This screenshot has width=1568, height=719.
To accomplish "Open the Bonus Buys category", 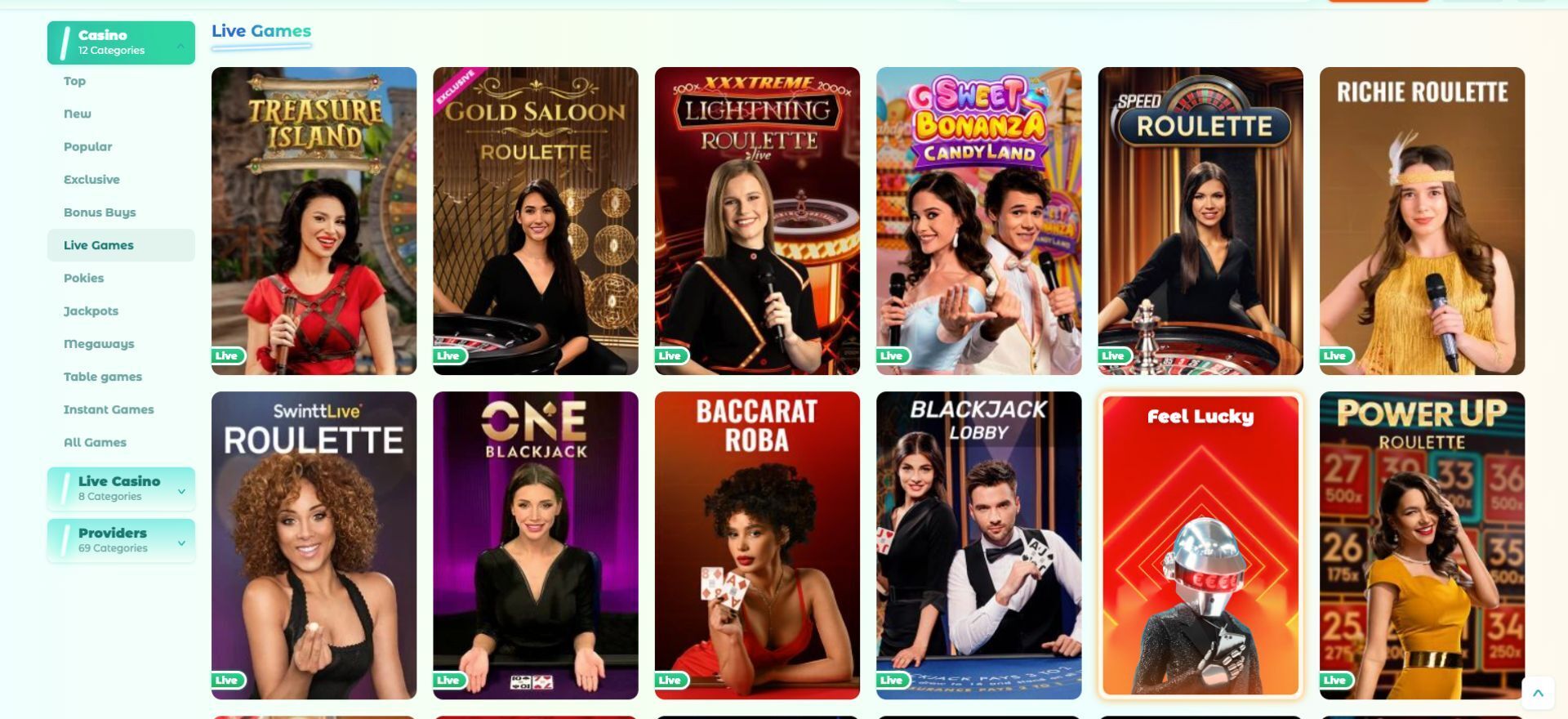I will [100, 212].
